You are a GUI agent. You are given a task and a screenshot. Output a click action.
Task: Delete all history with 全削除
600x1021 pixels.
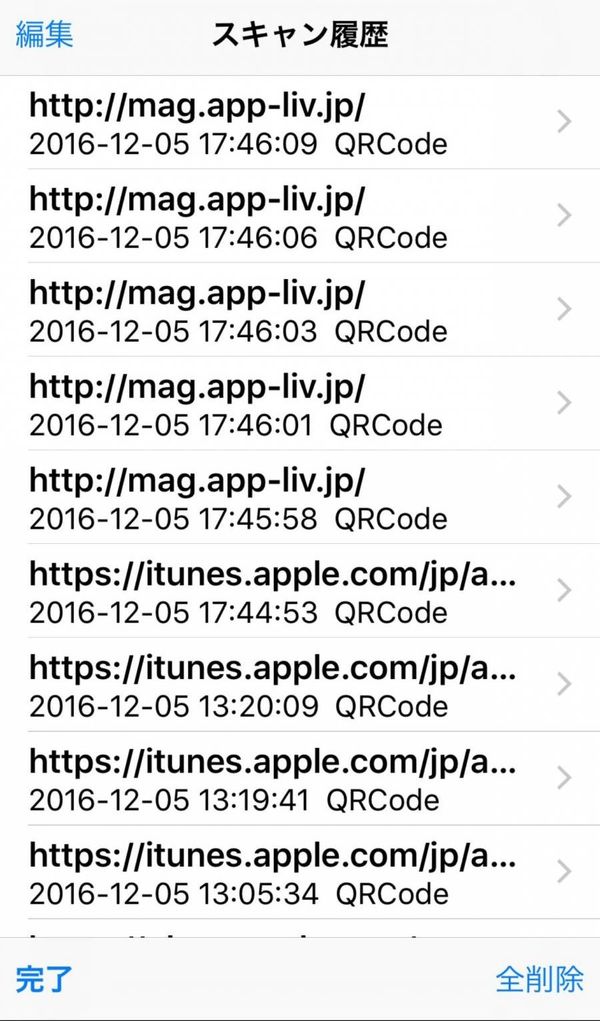(x=539, y=979)
